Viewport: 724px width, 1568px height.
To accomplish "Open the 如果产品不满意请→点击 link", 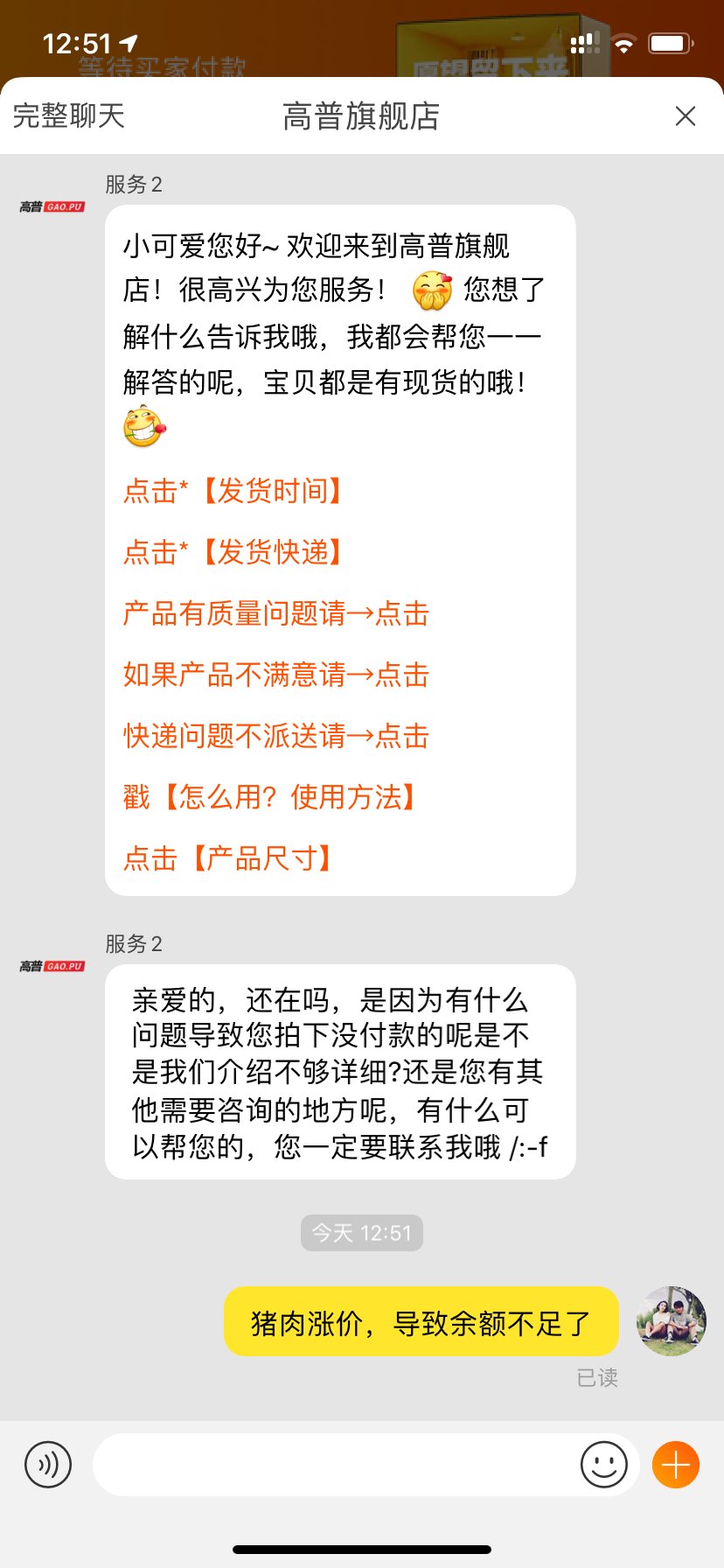I will click(x=276, y=675).
